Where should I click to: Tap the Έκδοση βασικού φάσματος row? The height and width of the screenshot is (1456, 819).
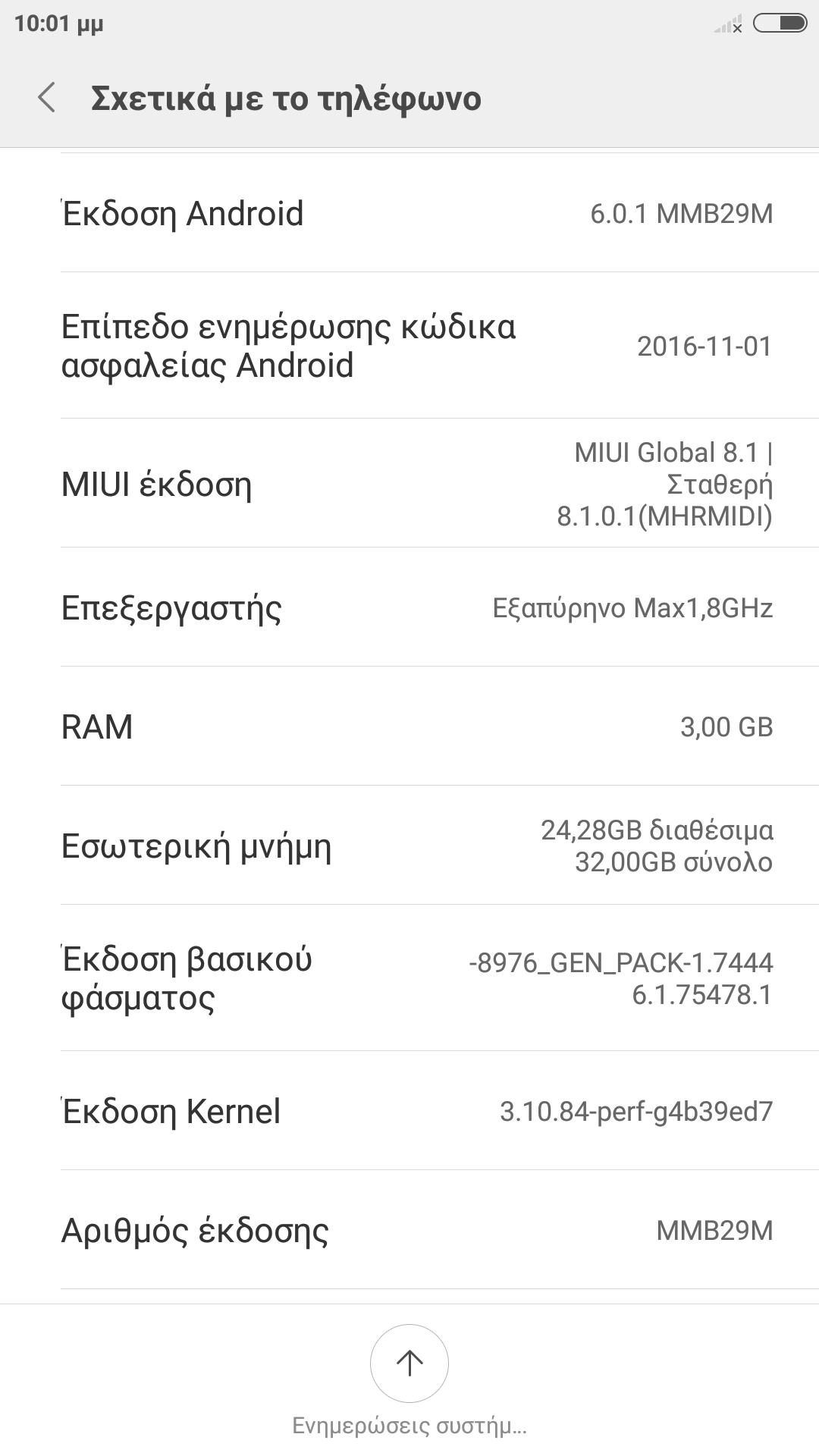point(409,978)
